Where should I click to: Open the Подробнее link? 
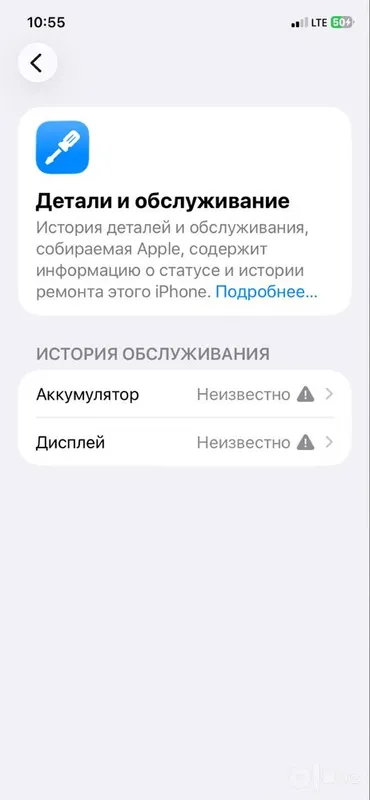coord(266,292)
